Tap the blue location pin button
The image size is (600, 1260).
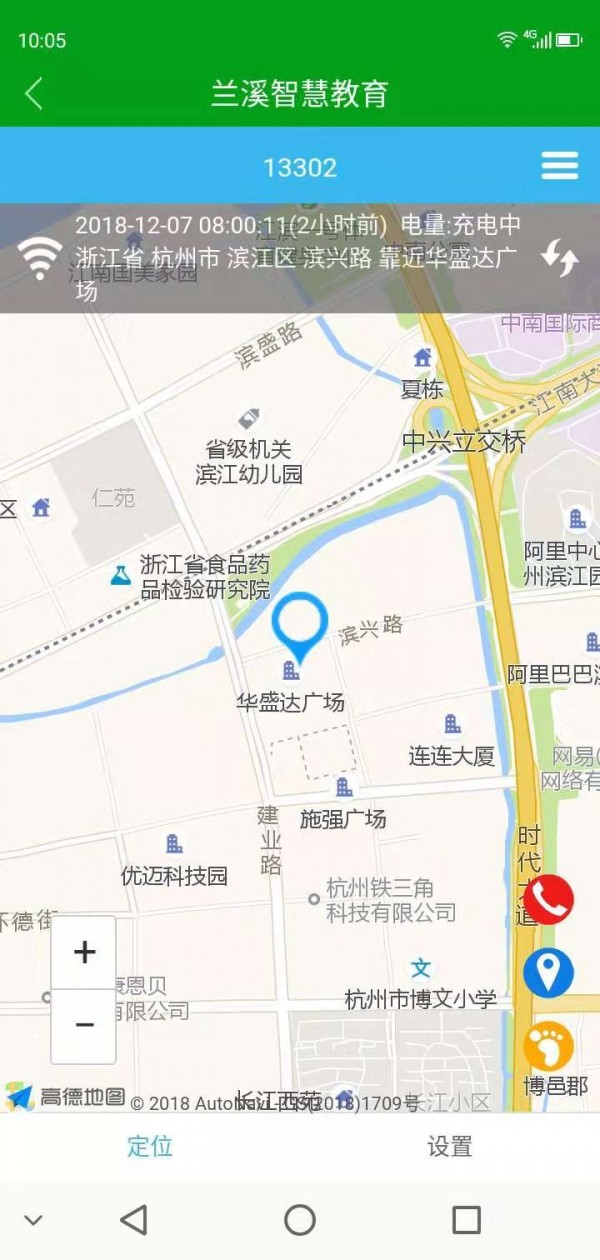(x=548, y=972)
